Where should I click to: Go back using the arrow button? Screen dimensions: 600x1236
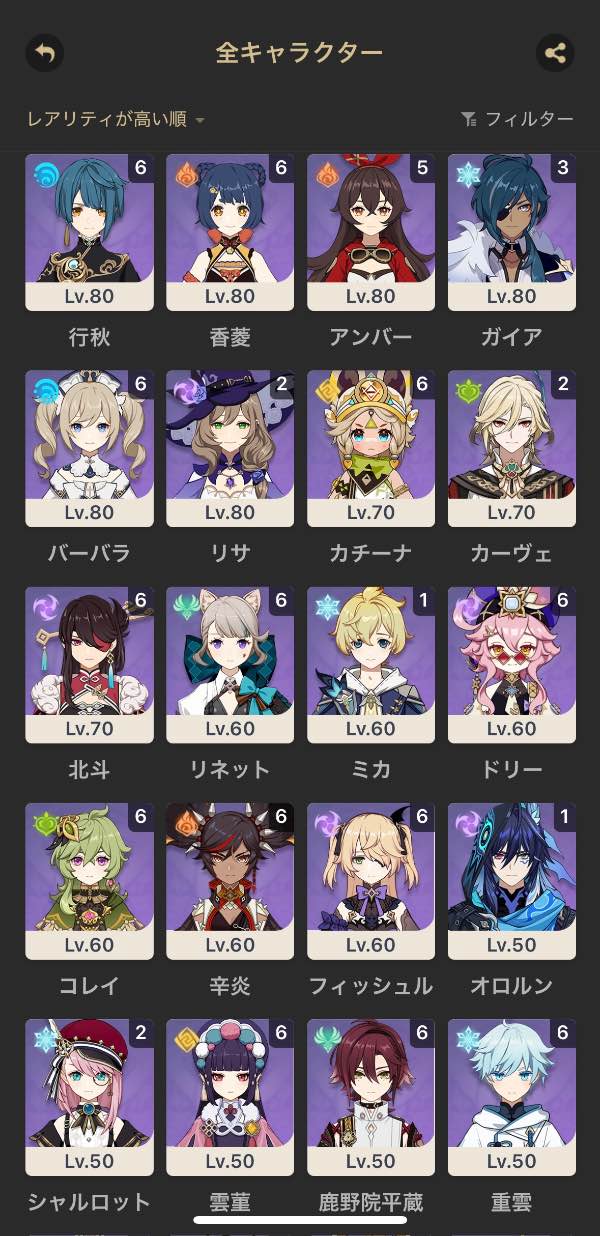(44, 52)
